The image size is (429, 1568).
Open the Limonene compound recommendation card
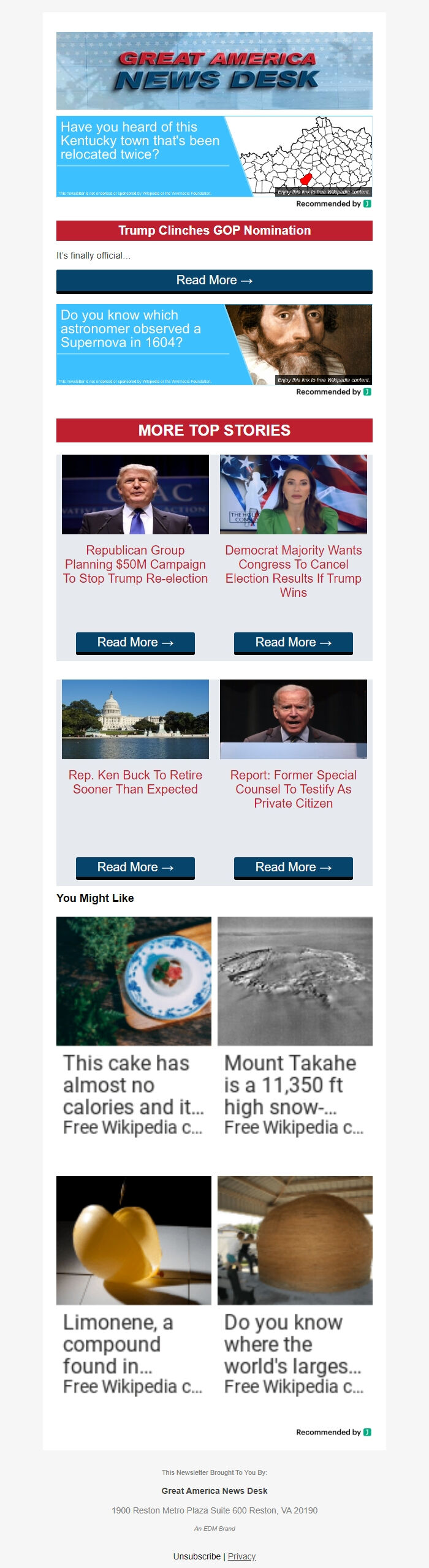point(134,1286)
